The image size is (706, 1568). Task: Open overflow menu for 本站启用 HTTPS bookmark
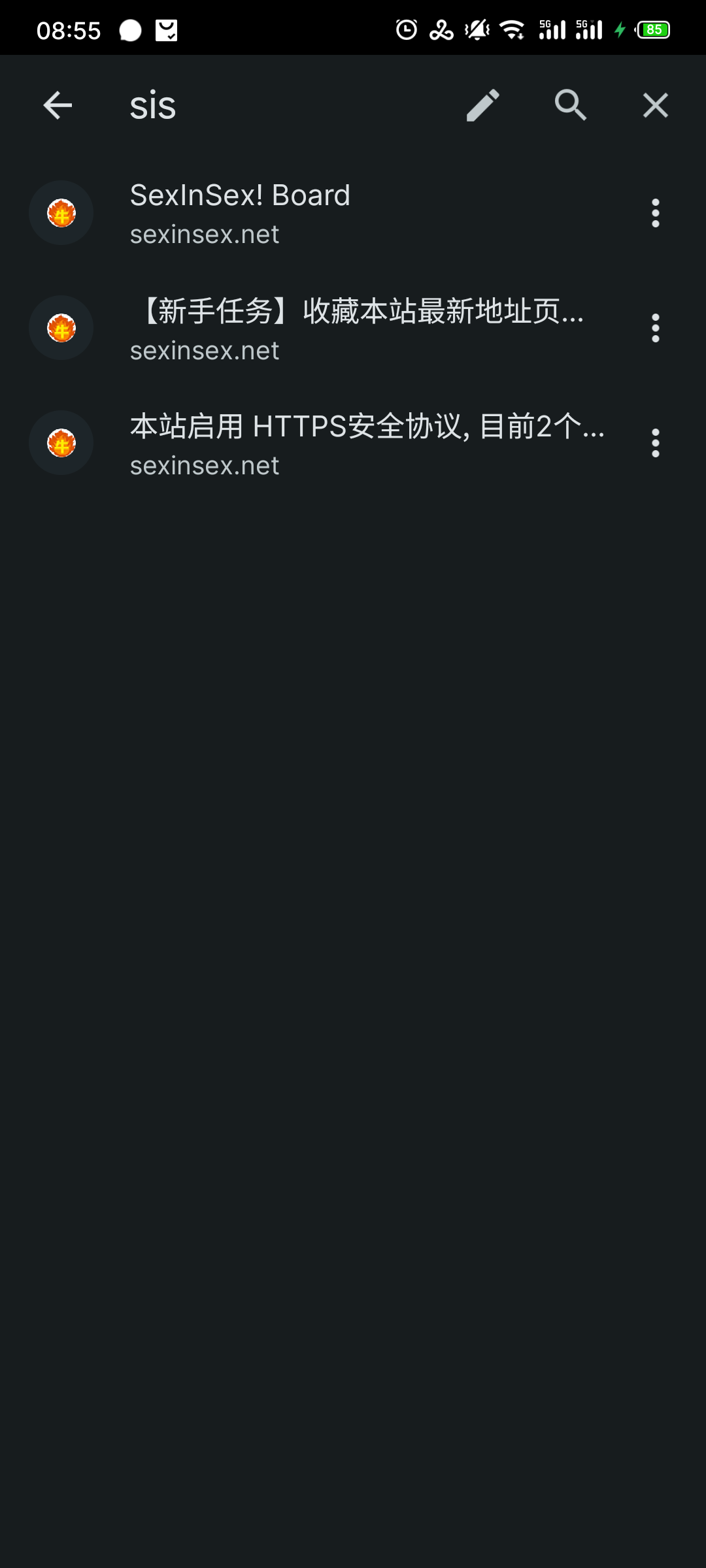(655, 443)
